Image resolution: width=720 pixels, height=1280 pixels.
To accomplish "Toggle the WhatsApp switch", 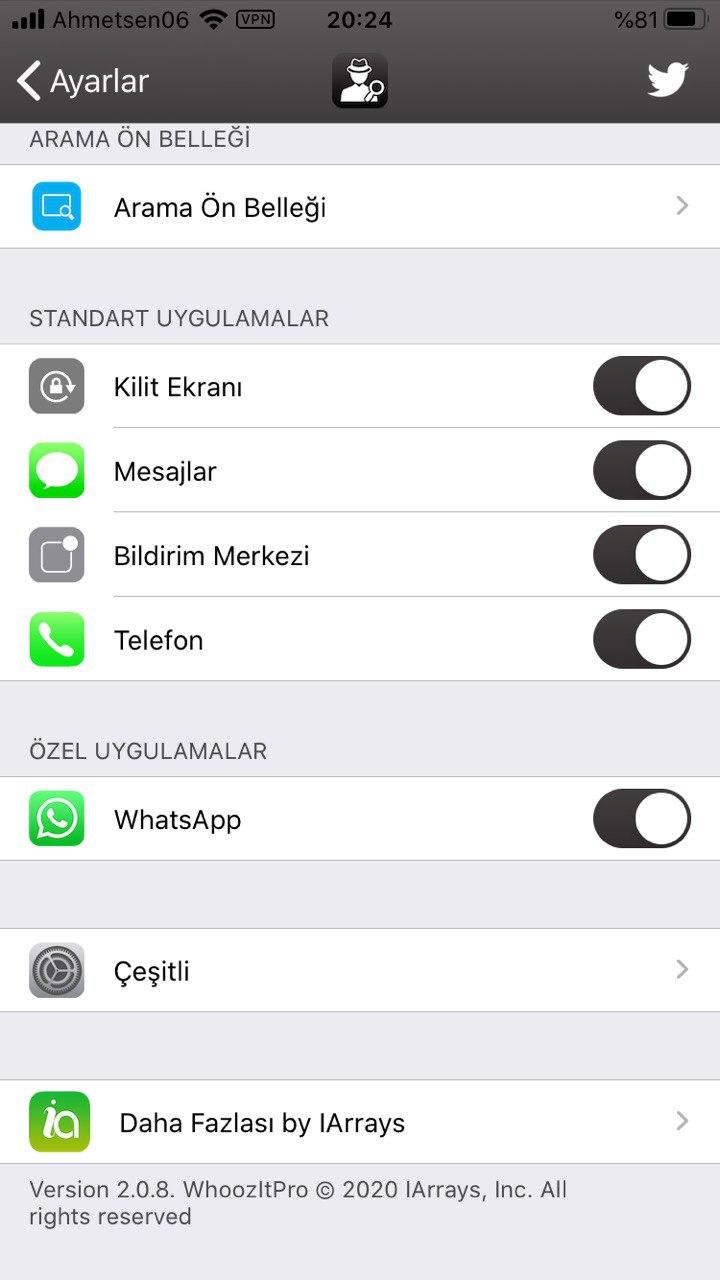I will [x=642, y=819].
